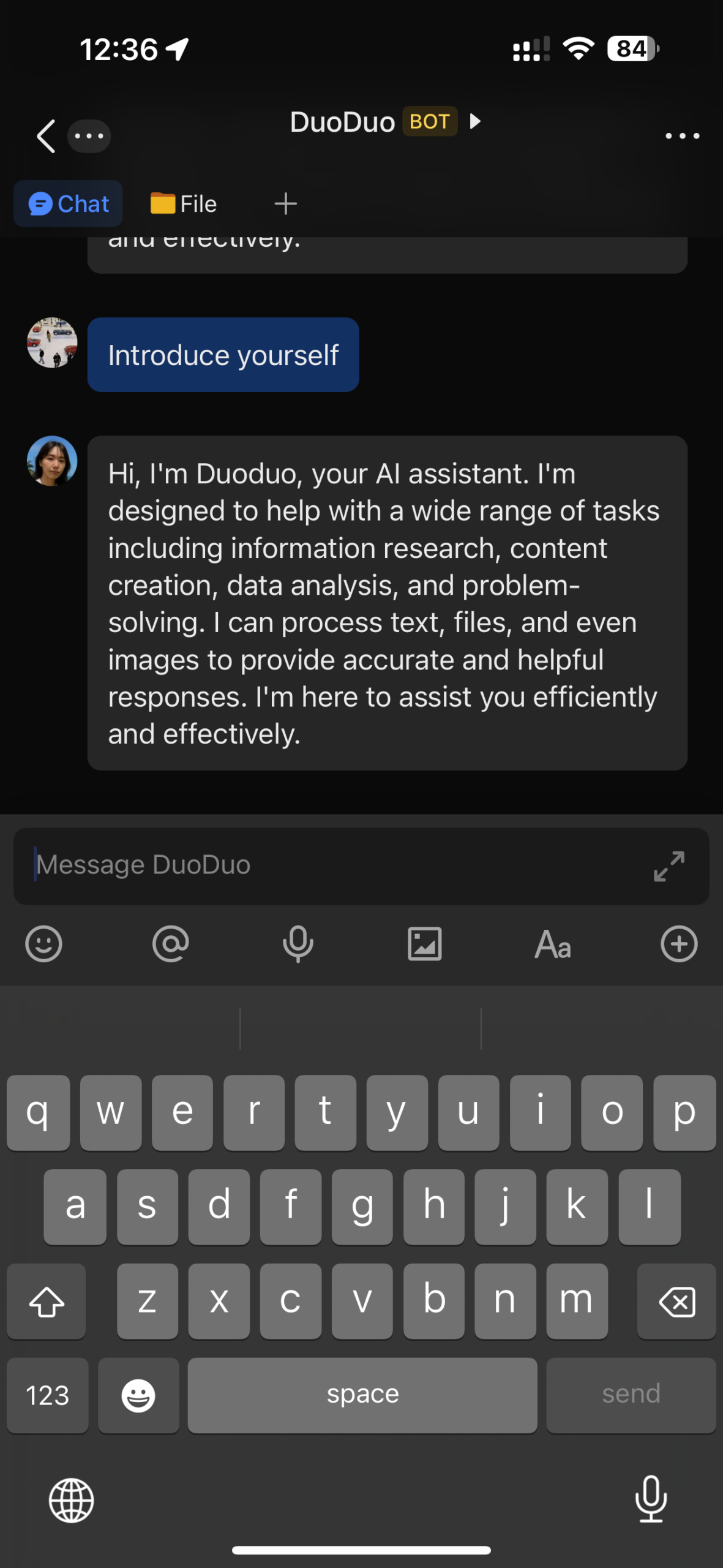This screenshot has height=1568, width=723.
Task: Mention someone with the @ icon
Action: click(171, 944)
